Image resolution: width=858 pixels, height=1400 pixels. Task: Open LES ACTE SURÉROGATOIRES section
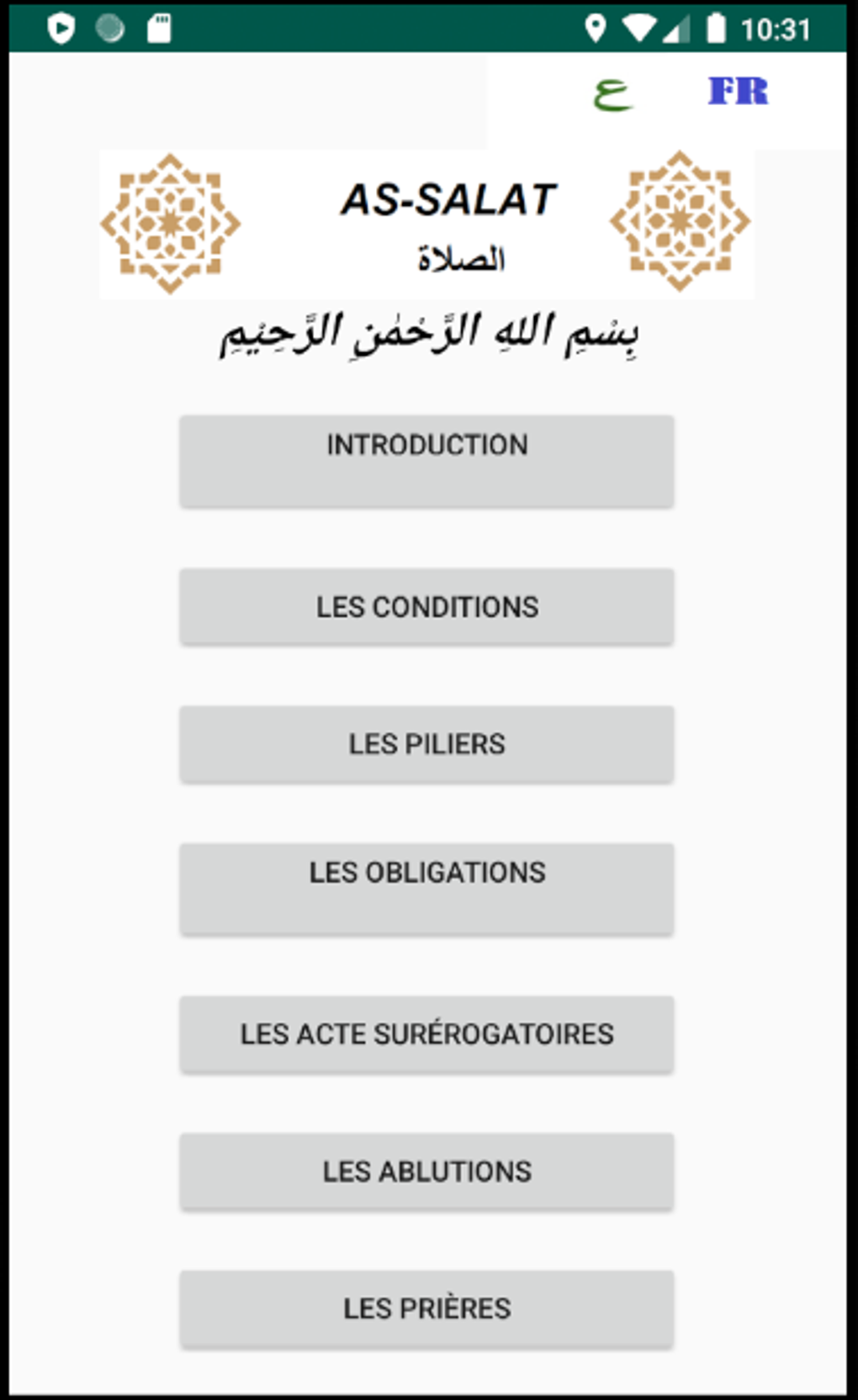click(426, 1034)
